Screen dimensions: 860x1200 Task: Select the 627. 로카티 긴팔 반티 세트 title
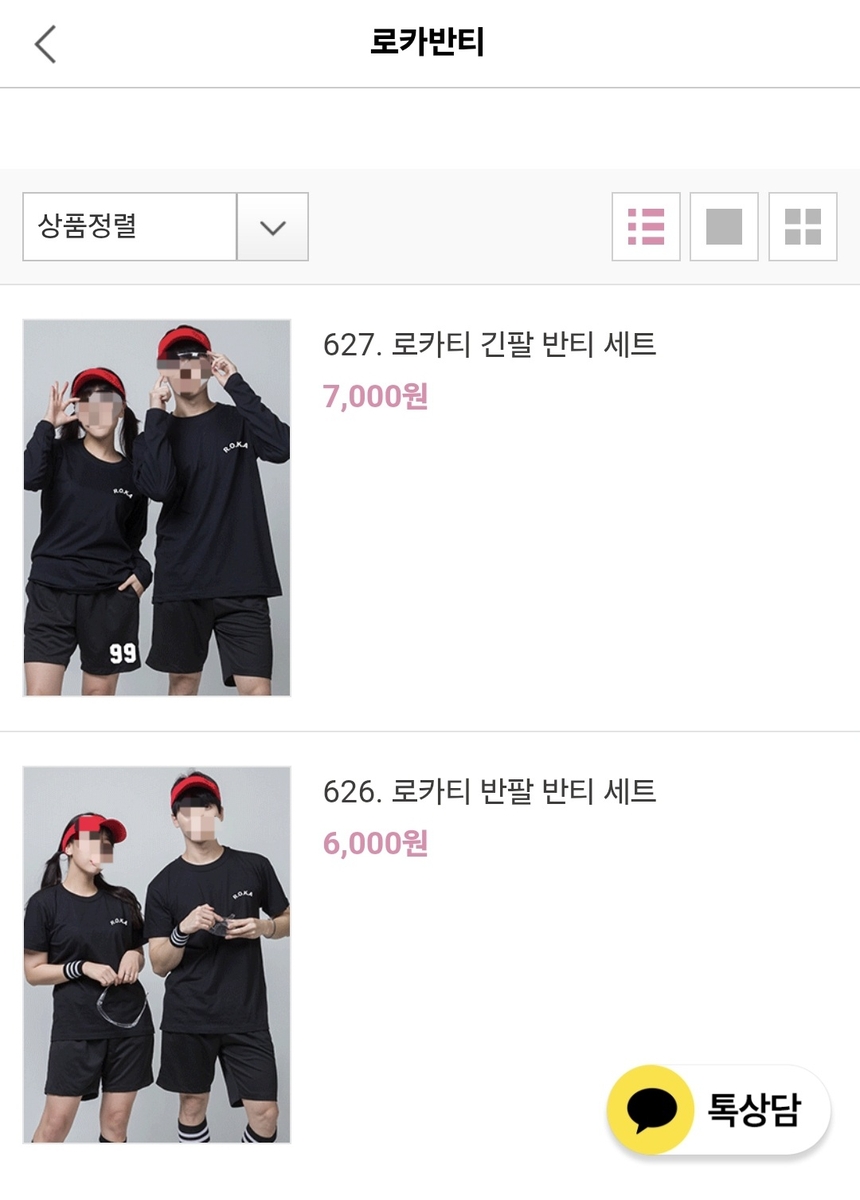coord(489,345)
